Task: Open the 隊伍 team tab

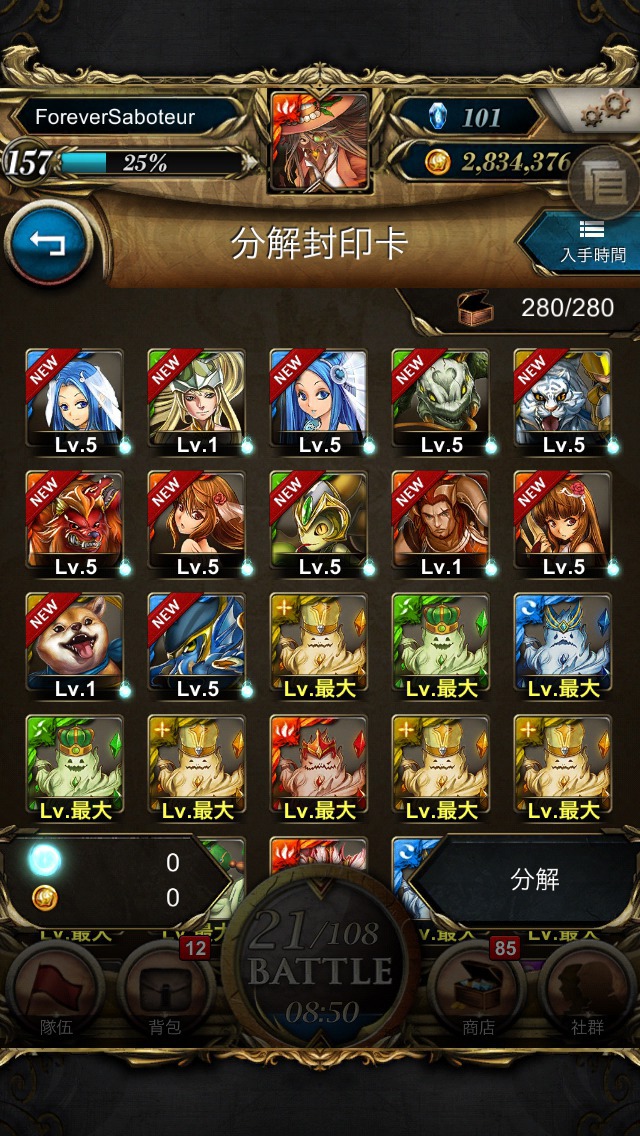Action: click(x=55, y=990)
